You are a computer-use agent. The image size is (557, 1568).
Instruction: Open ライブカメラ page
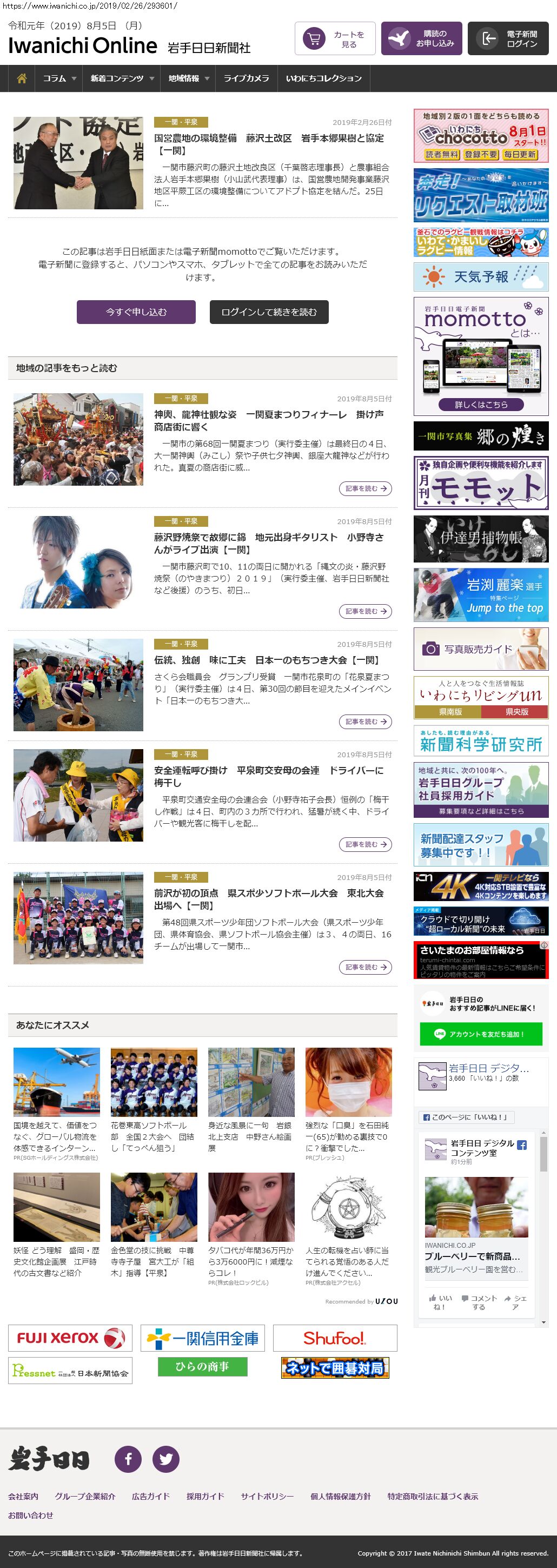point(246,78)
